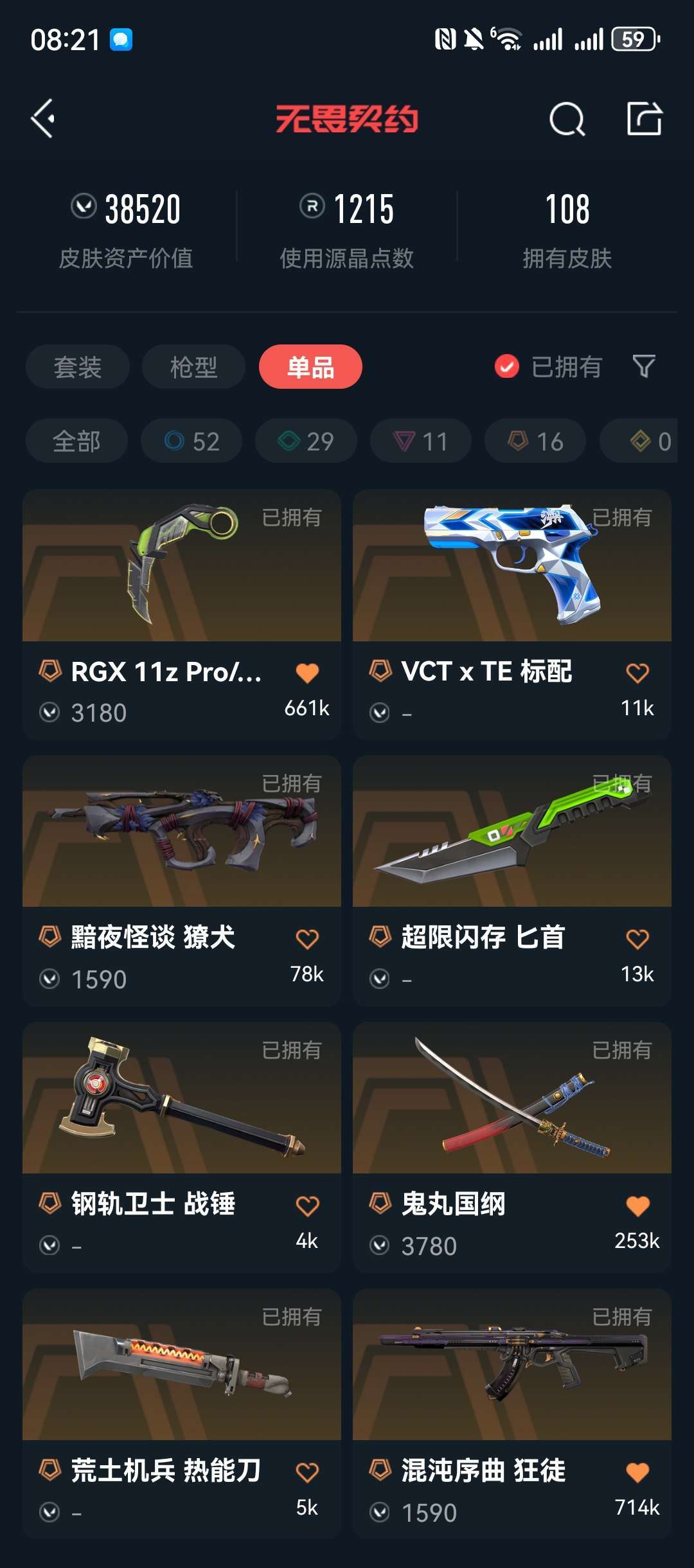
Task: Open the search icon
Action: [x=567, y=119]
